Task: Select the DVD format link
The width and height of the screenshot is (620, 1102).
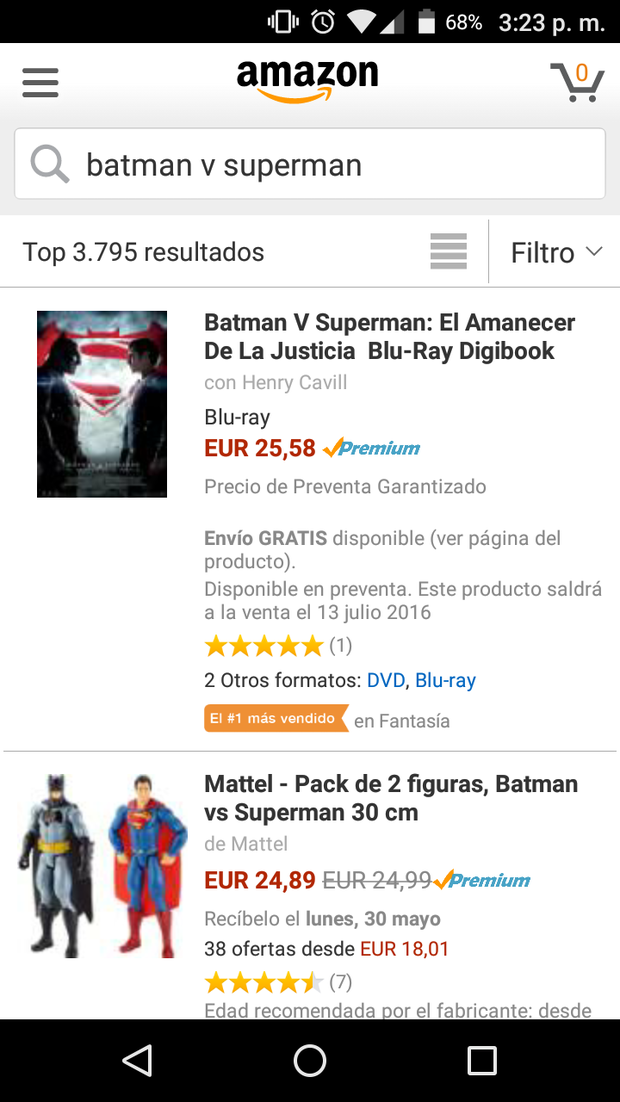Action: tap(385, 680)
